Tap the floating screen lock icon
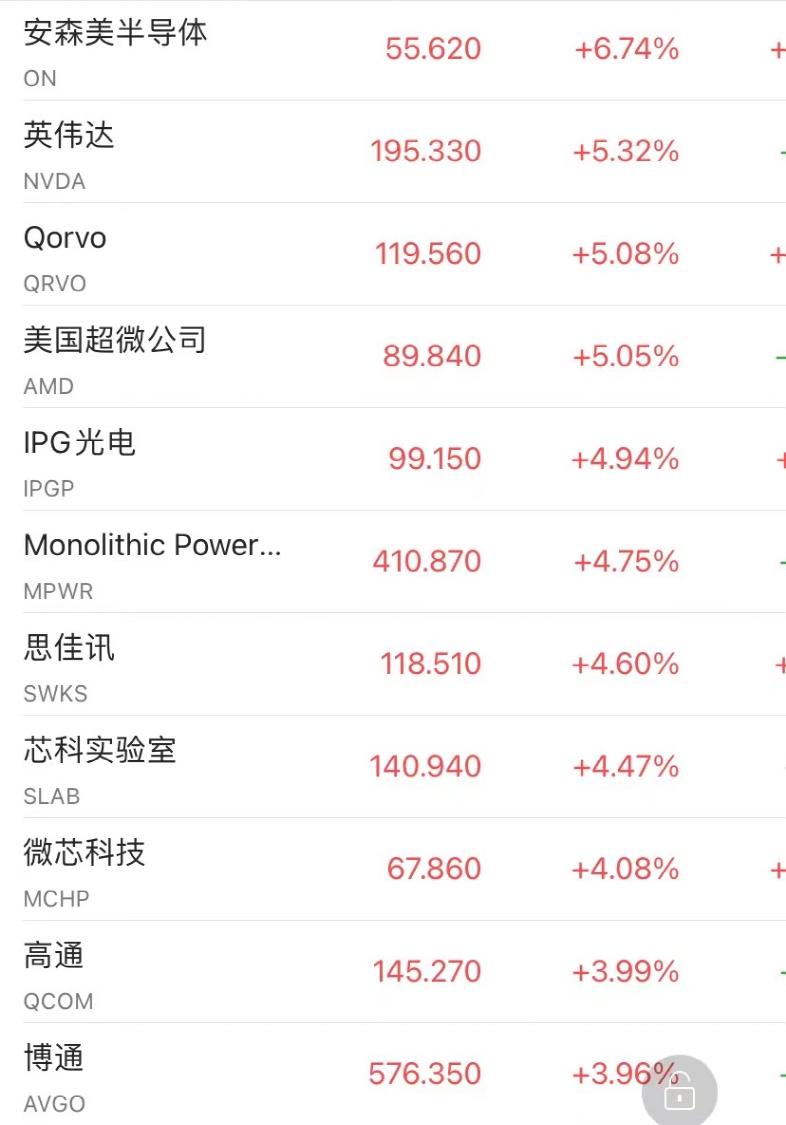The width and height of the screenshot is (786, 1125). 678,1091
